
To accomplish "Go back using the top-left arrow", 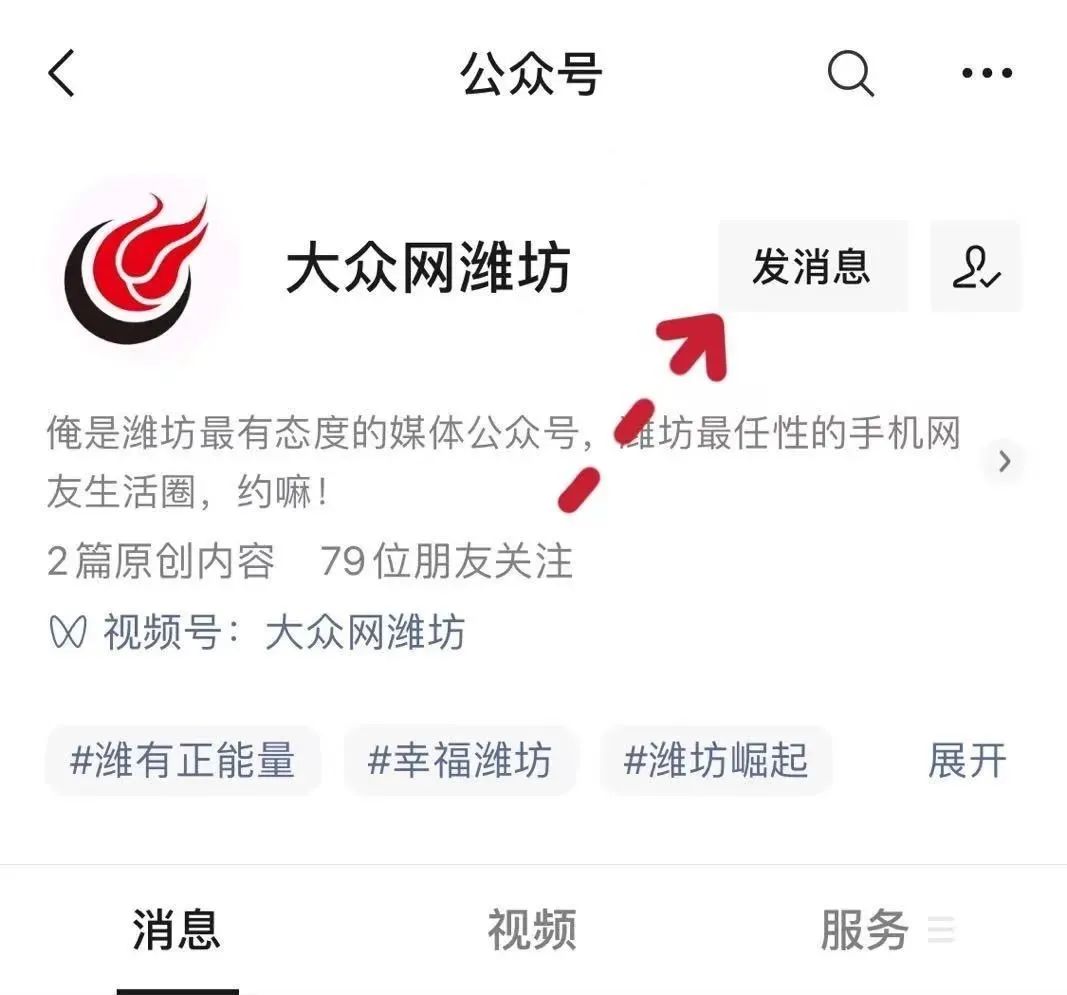I will [x=62, y=74].
